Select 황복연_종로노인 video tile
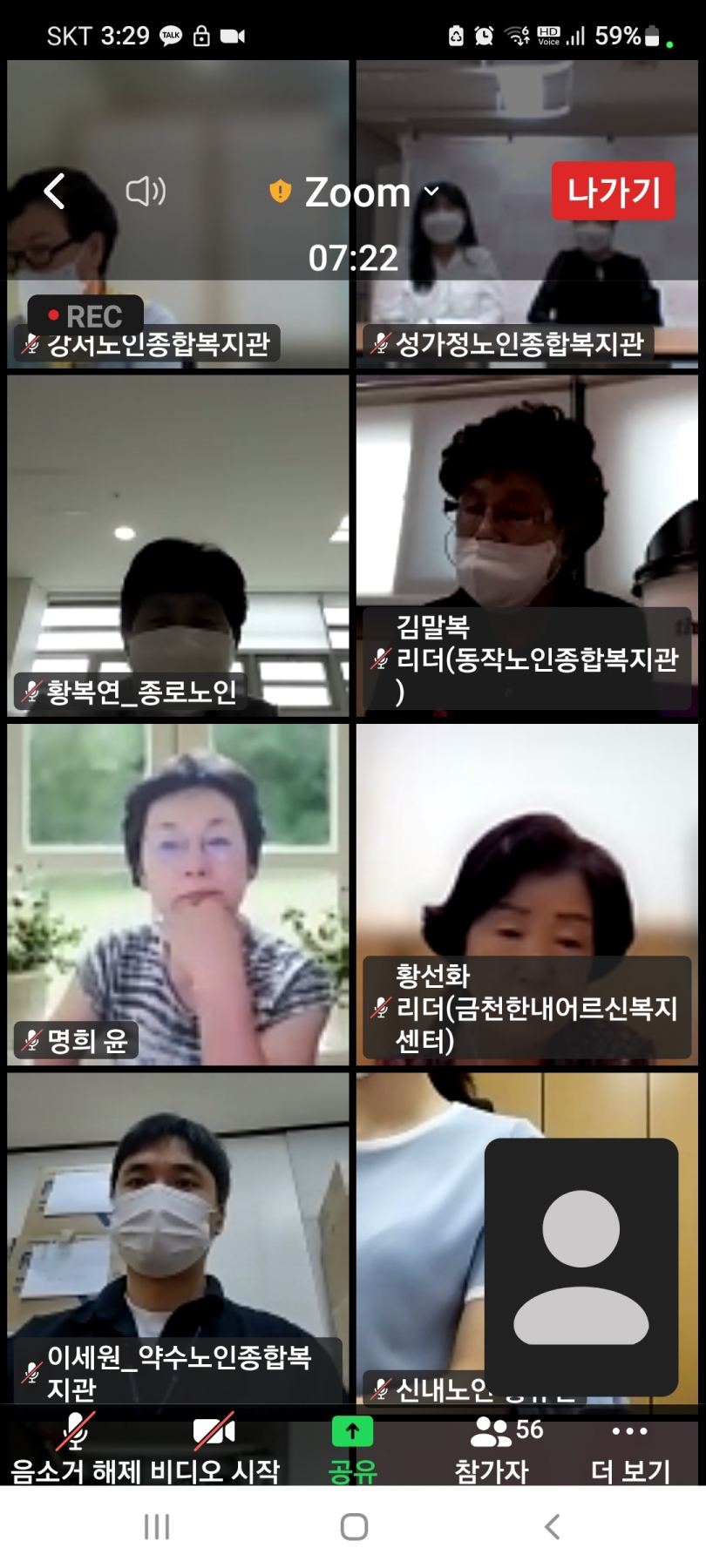The height and width of the screenshot is (1568, 706). point(178,544)
